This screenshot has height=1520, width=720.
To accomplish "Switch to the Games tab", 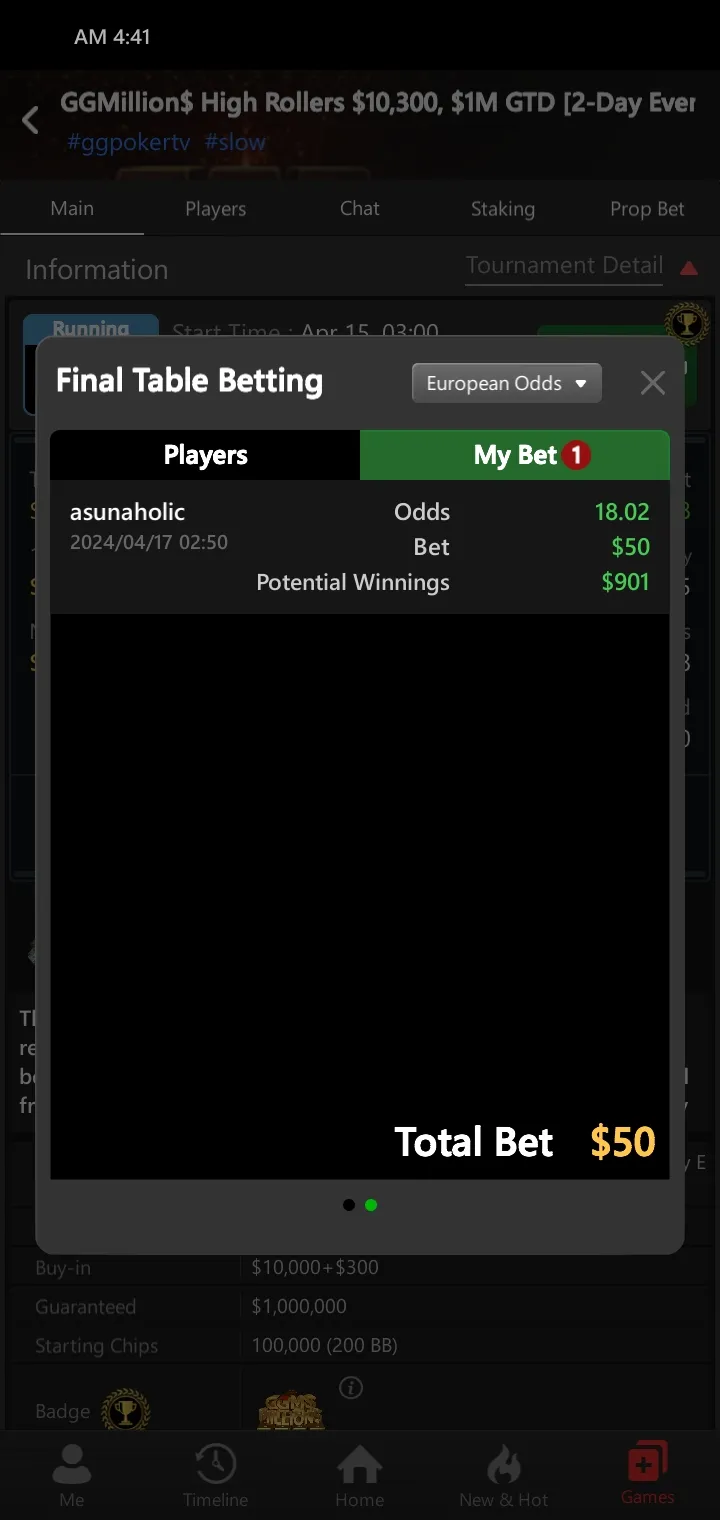I will (x=648, y=1475).
